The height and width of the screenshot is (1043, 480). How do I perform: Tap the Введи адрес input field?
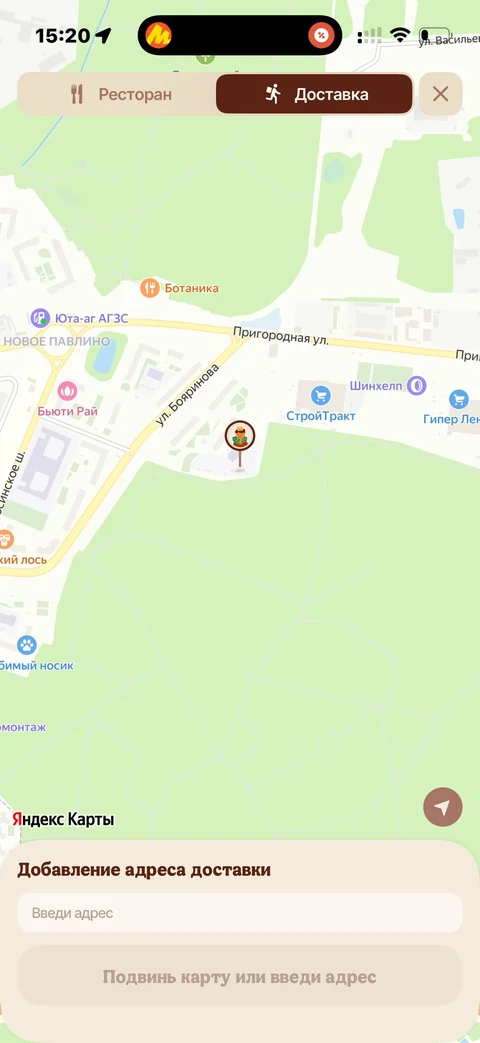240,913
